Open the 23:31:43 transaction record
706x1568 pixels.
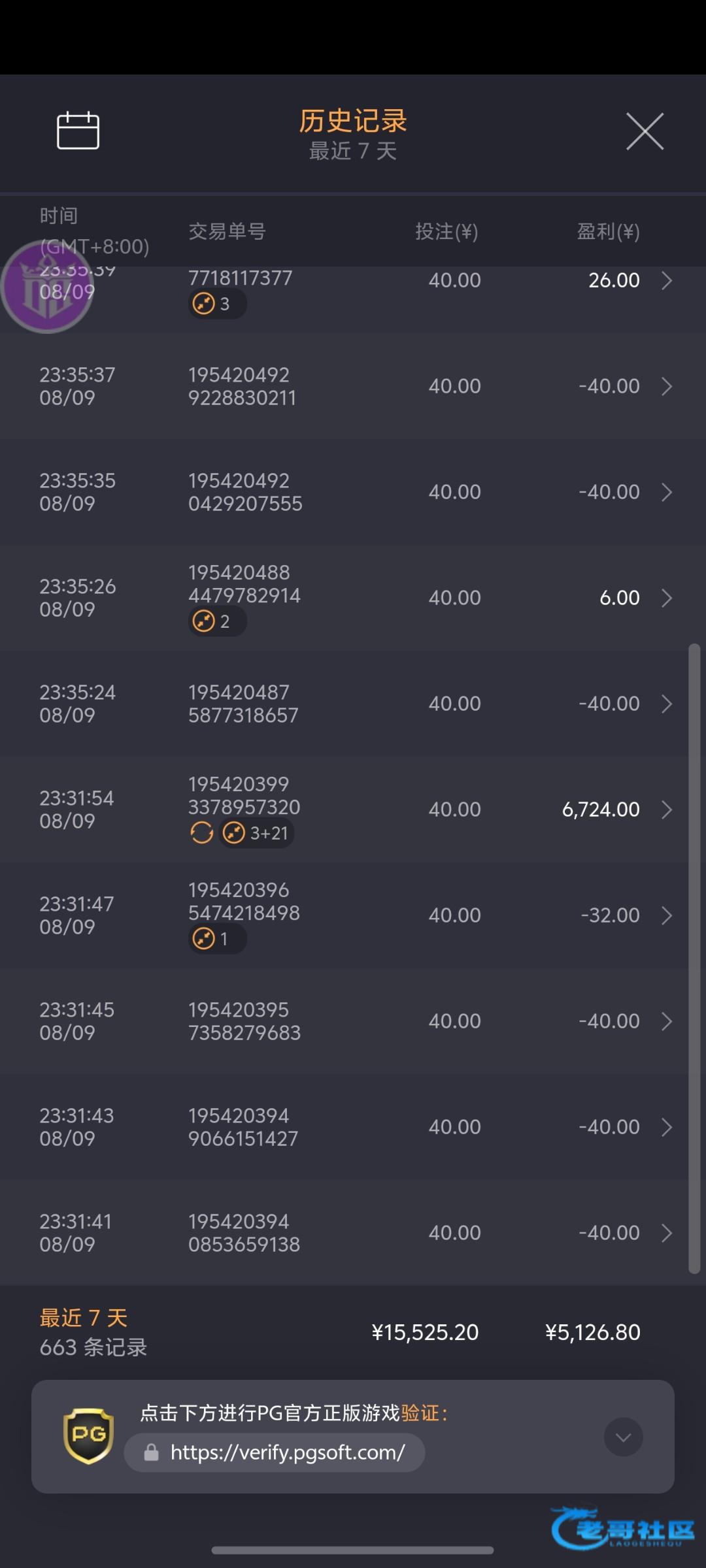click(x=353, y=1127)
